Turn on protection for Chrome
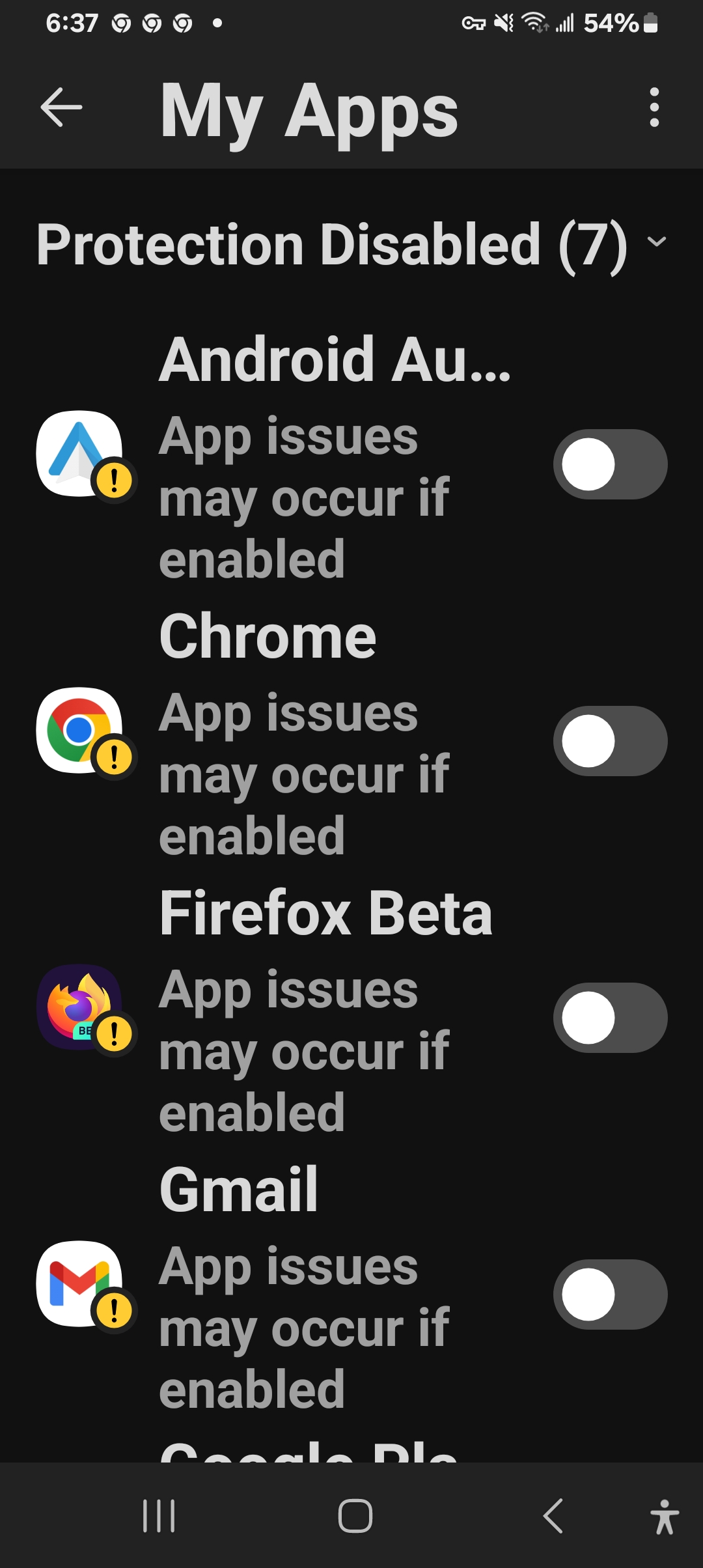 click(x=610, y=741)
